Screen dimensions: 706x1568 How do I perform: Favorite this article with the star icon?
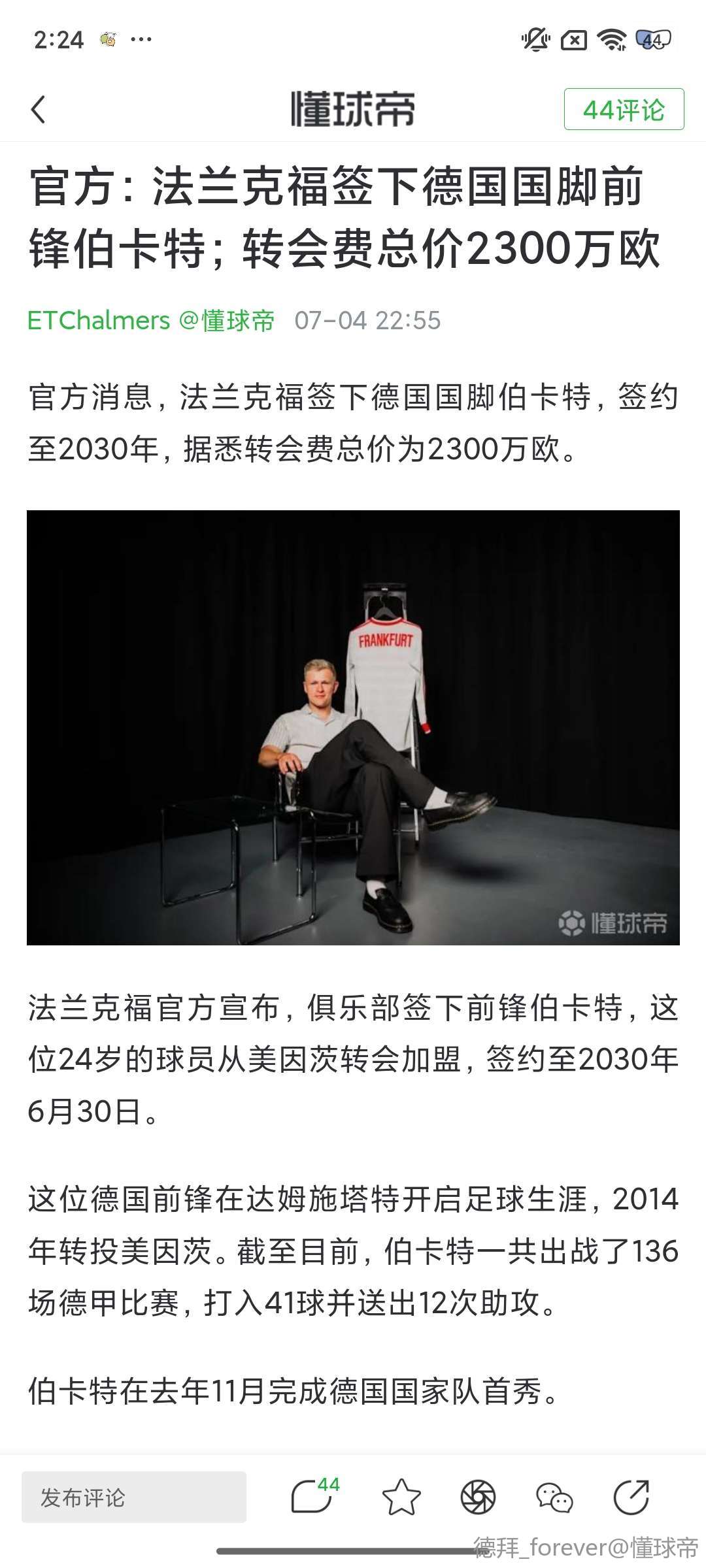coord(401,1497)
